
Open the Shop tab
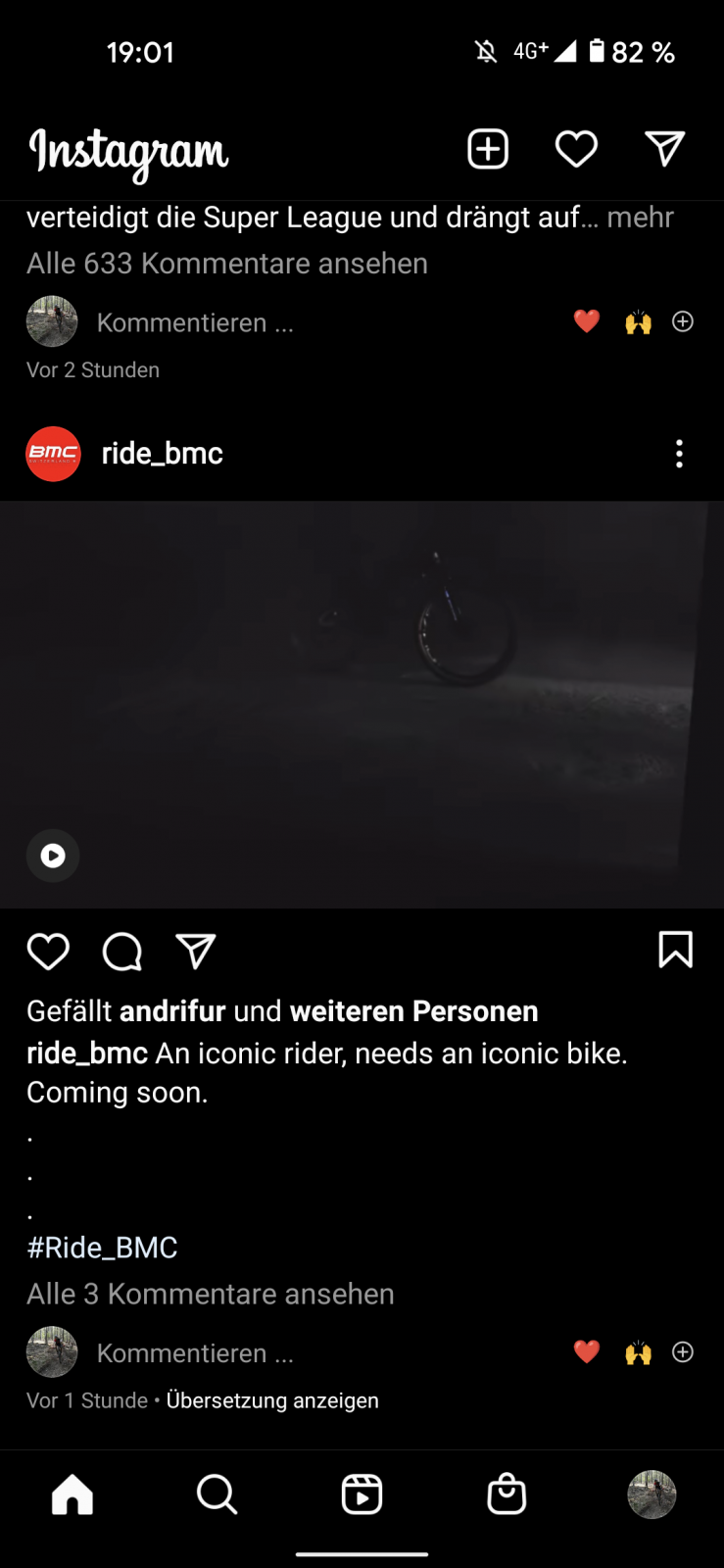tap(507, 1494)
